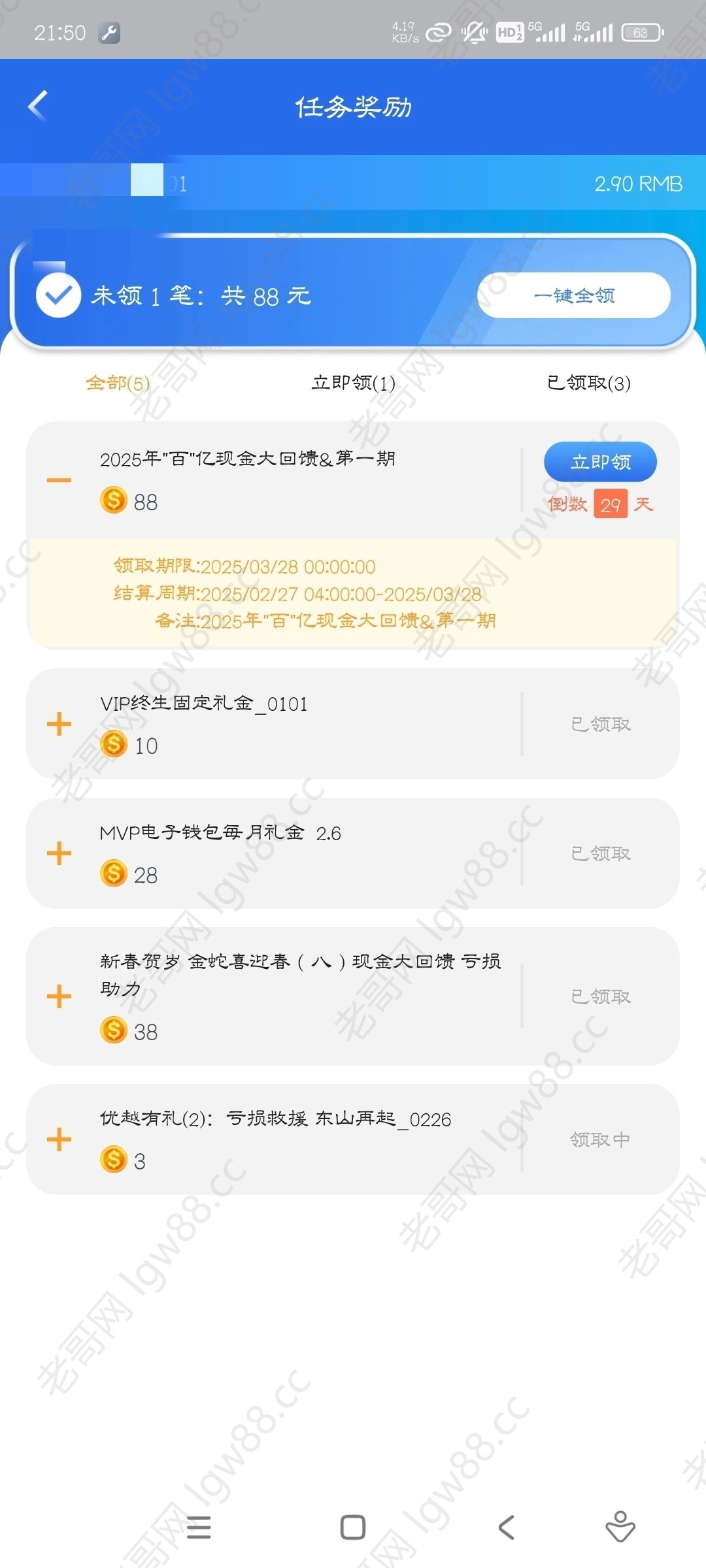Viewport: 706px width, 1568px height.
Task: Toggle the 未领 1 笔 checkmark
Action: 58,295
